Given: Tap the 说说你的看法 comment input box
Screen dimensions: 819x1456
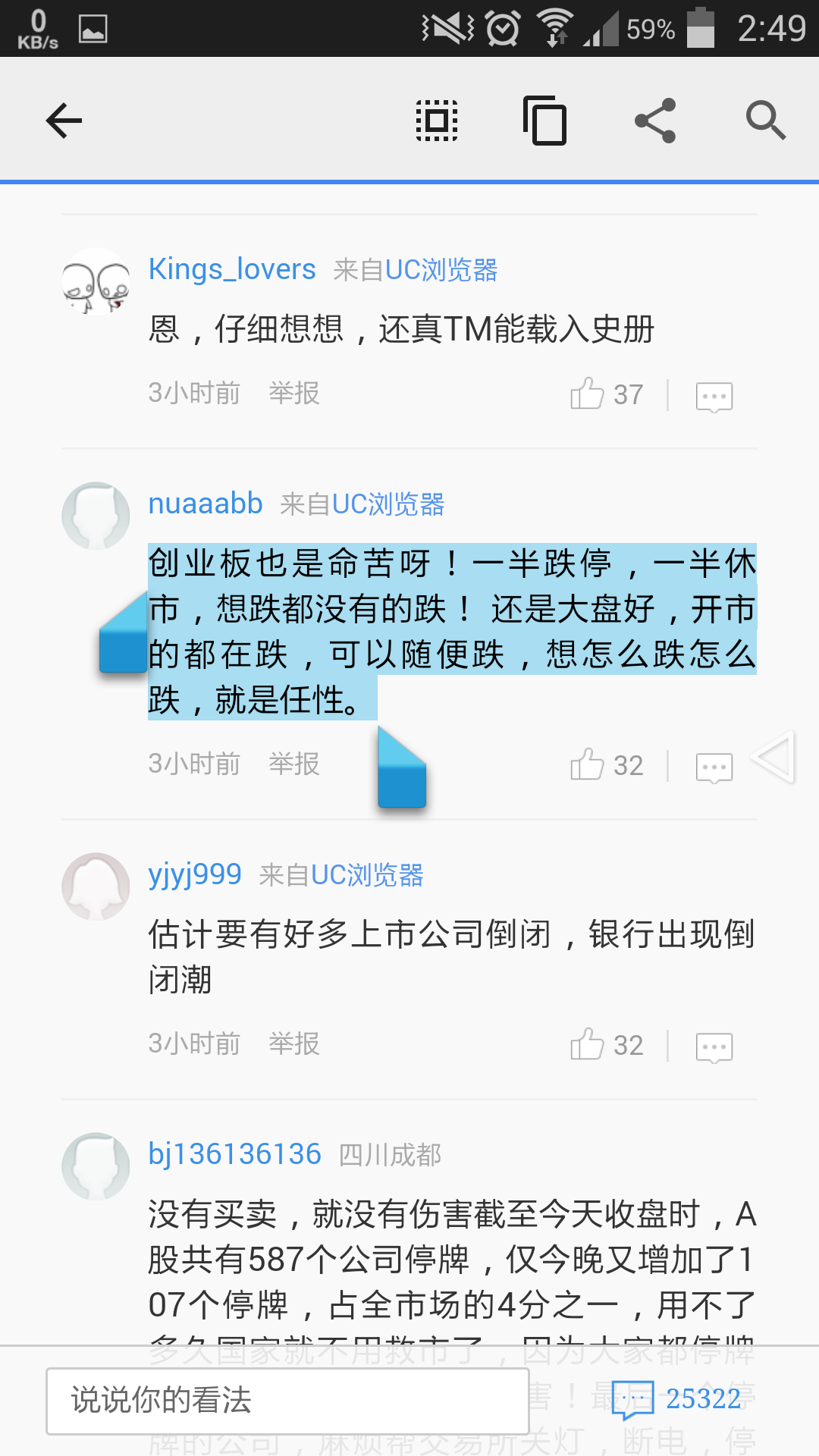Looking at the screenshot, I should [287, 1401].
